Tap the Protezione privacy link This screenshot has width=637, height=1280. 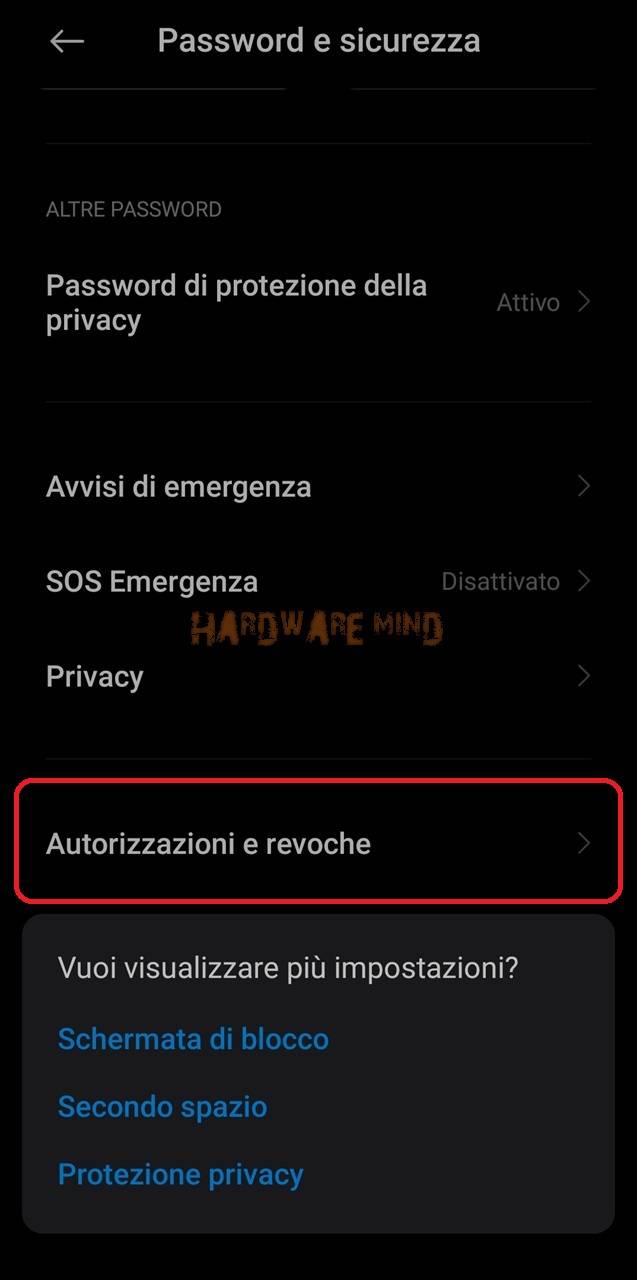pyautogui.click(x=180, y=1174)
